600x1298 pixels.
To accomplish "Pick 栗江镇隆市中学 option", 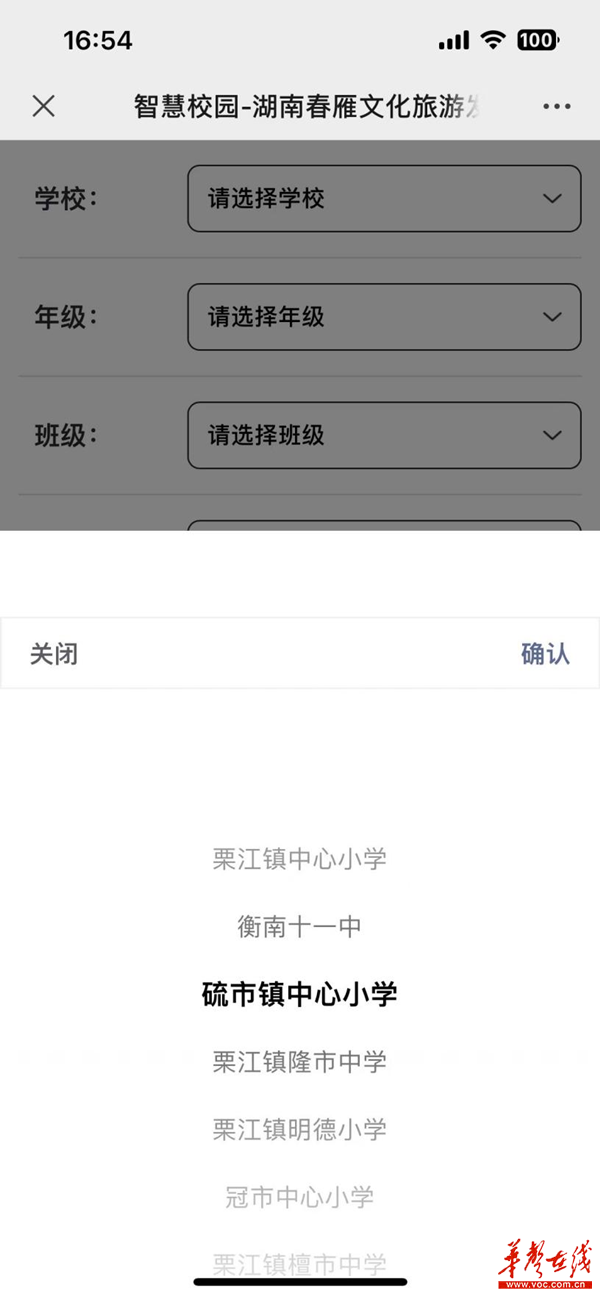I will pos(299,1062).
